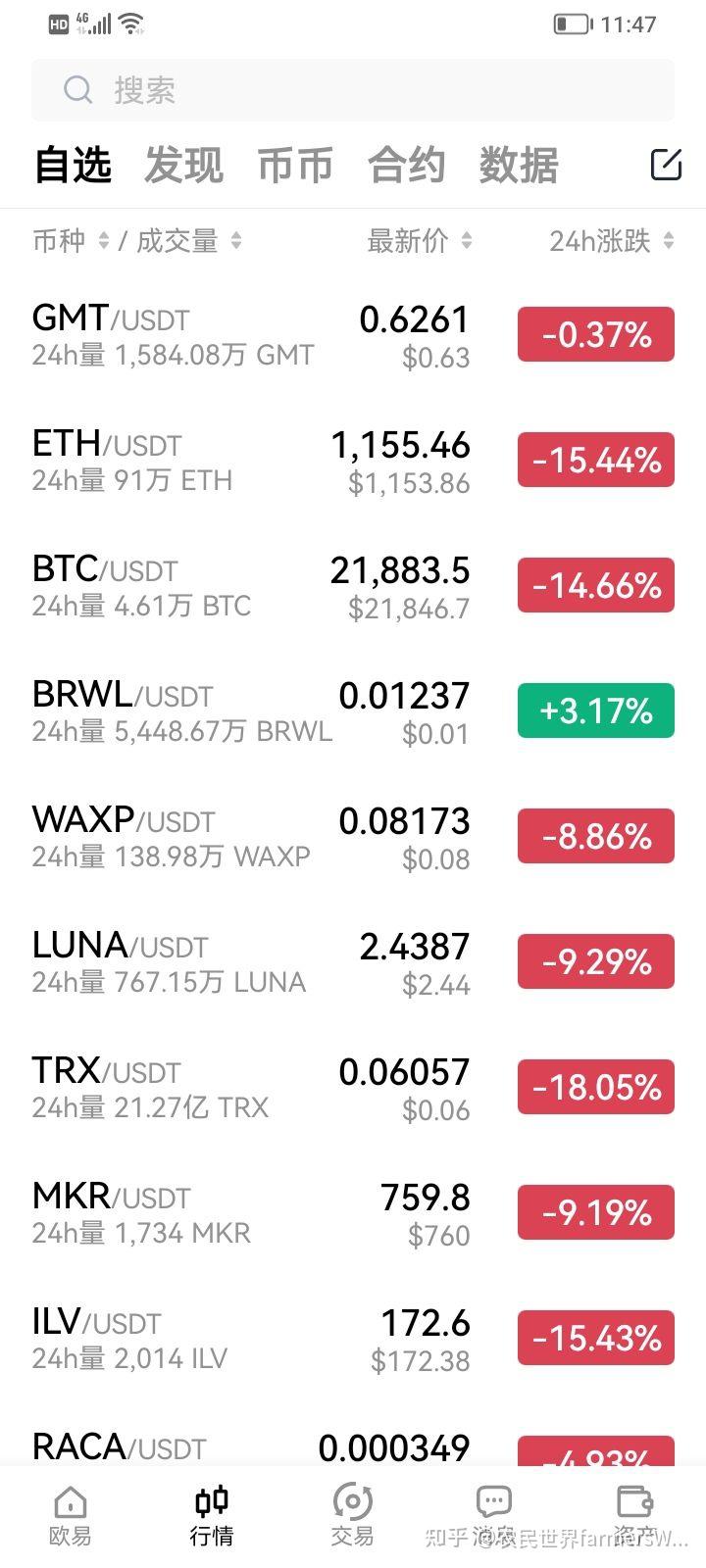This screenshot has height=1568, width=706.
Task: Sort the list by 最新价
Action: (x=419, y=241)
